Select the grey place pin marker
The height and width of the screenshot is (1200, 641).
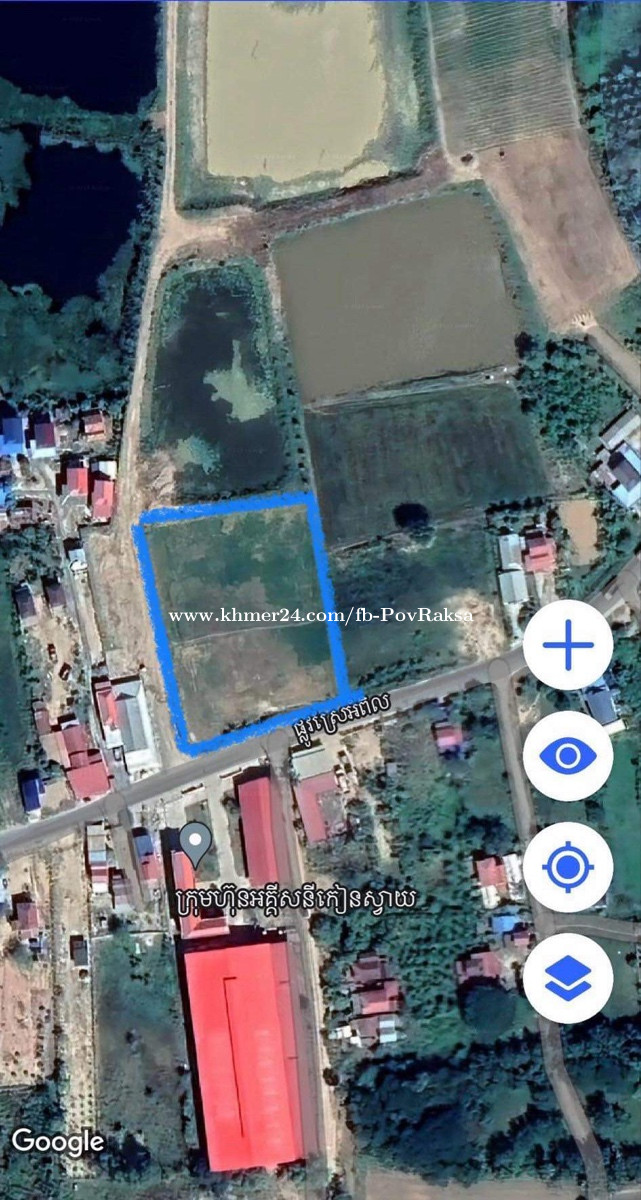(x=195, y=842)
